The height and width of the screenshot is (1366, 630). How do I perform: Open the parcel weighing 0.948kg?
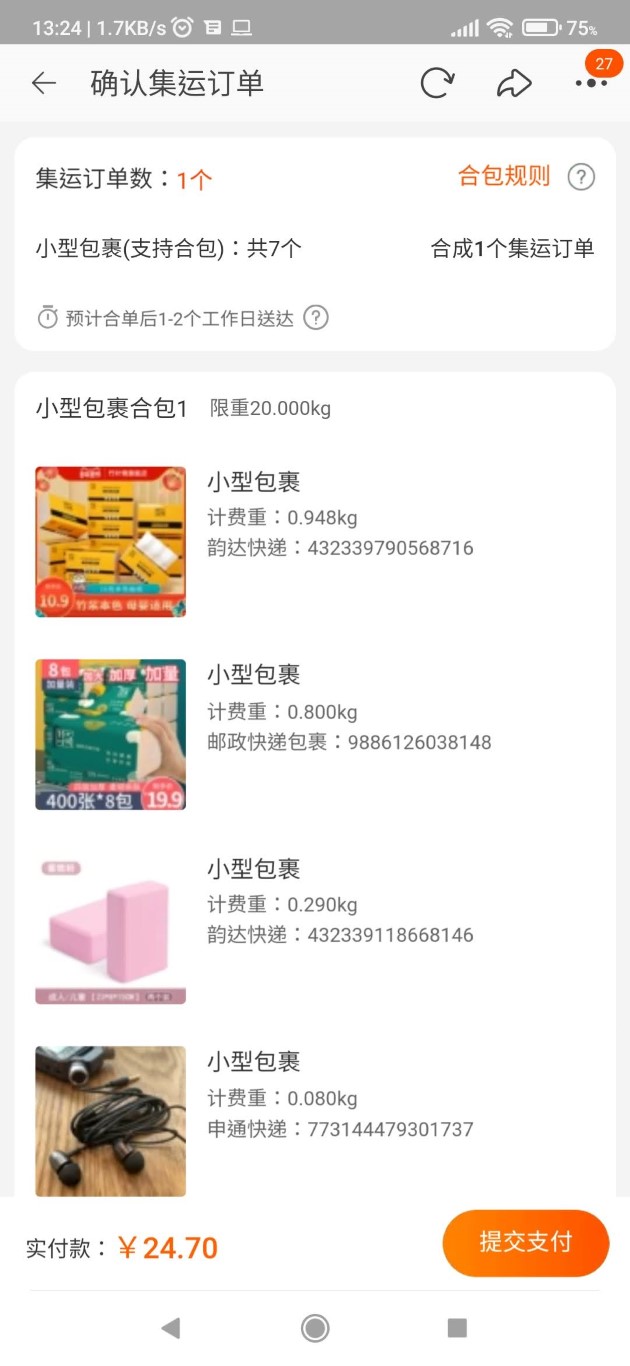coord(315,541)
